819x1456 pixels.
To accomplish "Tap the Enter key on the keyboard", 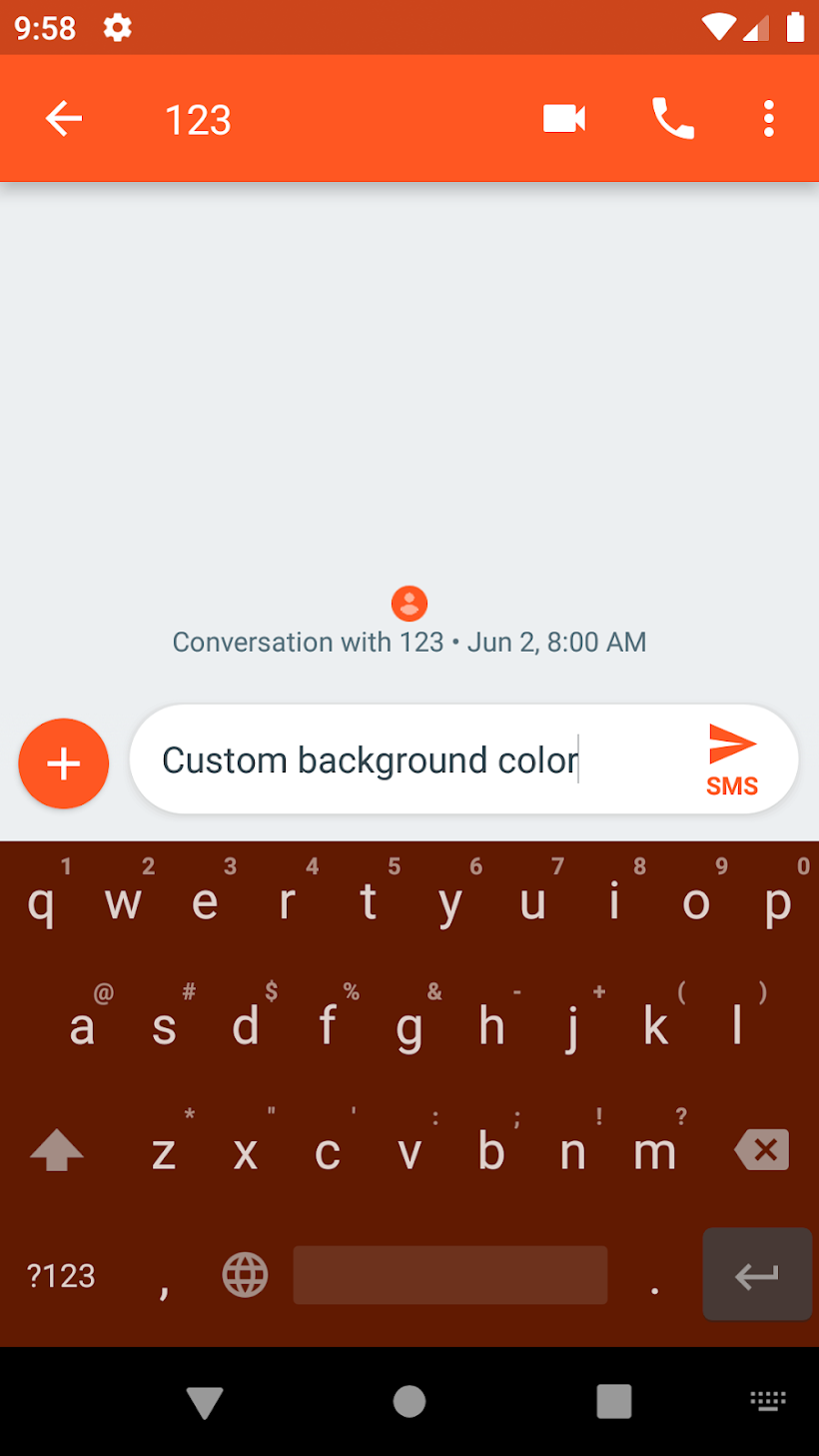I will (757, 1274).
